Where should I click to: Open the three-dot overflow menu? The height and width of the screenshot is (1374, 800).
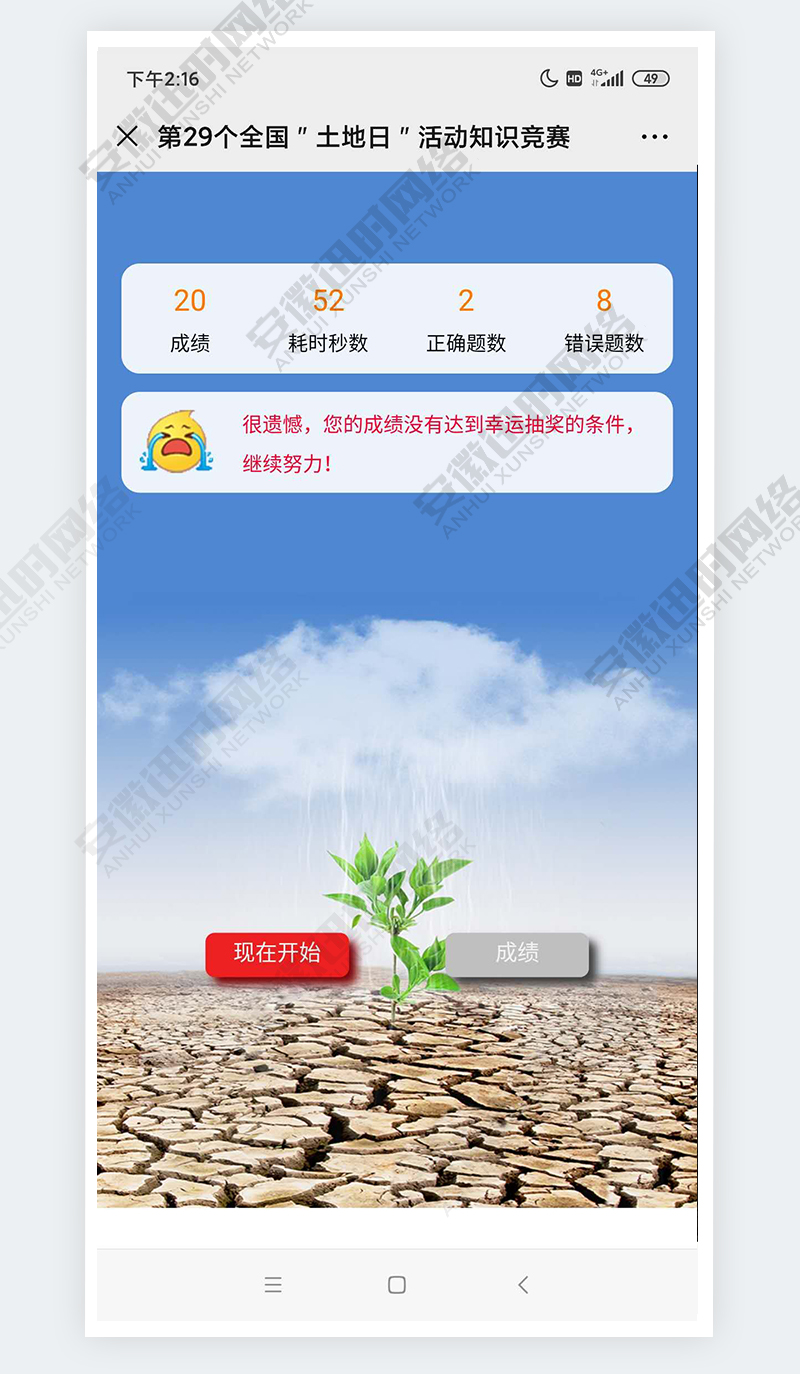point(654,137)
